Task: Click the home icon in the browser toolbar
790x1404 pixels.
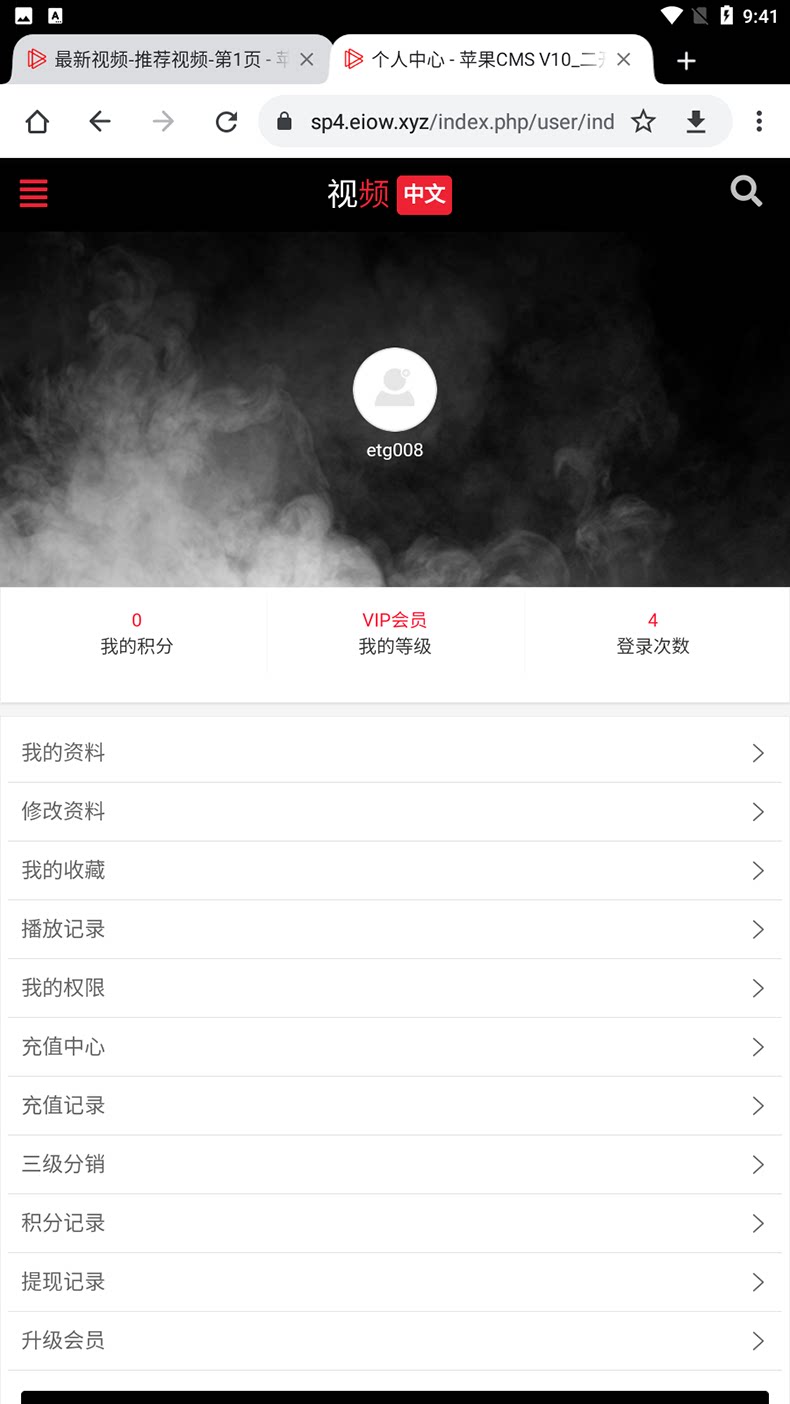Action: 37,121
